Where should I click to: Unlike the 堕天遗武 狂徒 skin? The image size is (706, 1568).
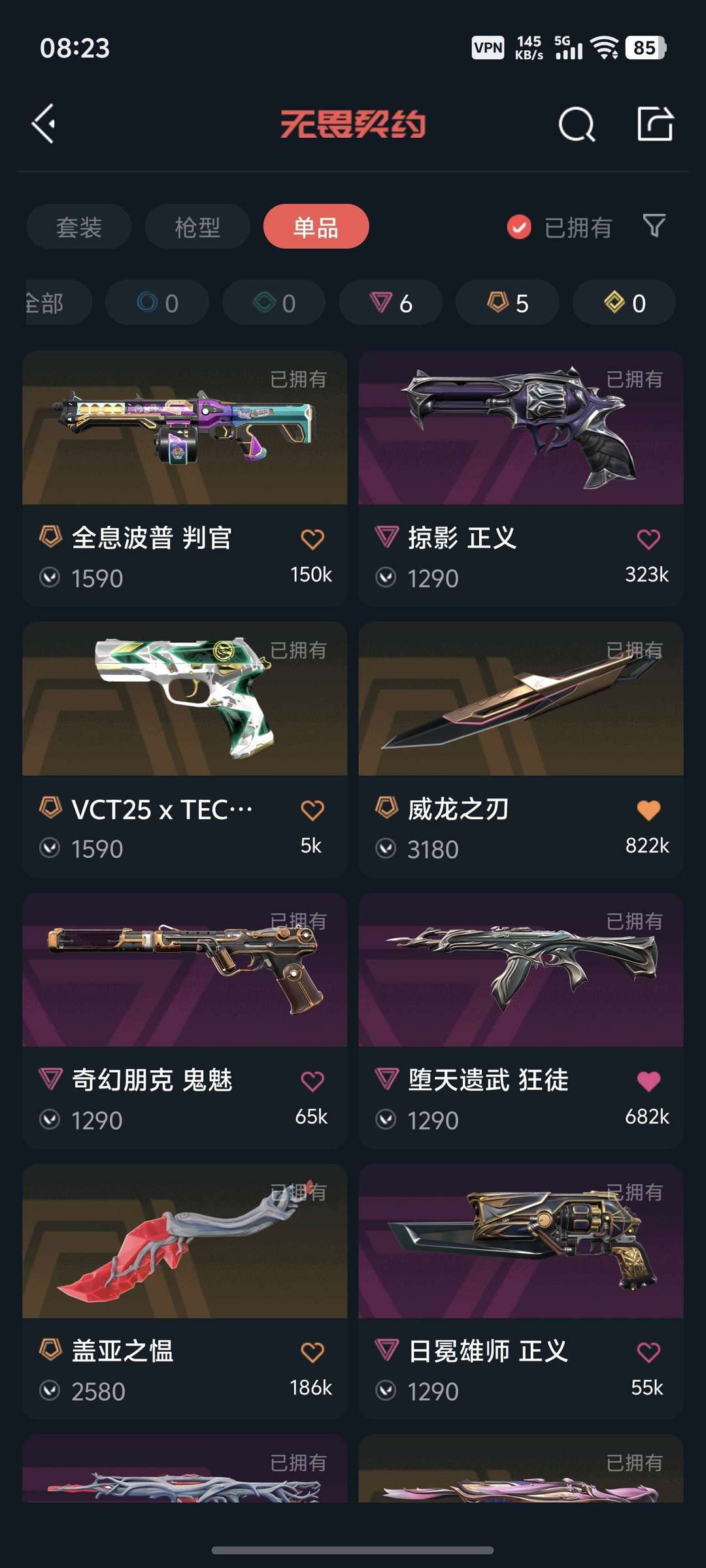coord(648,1081)
